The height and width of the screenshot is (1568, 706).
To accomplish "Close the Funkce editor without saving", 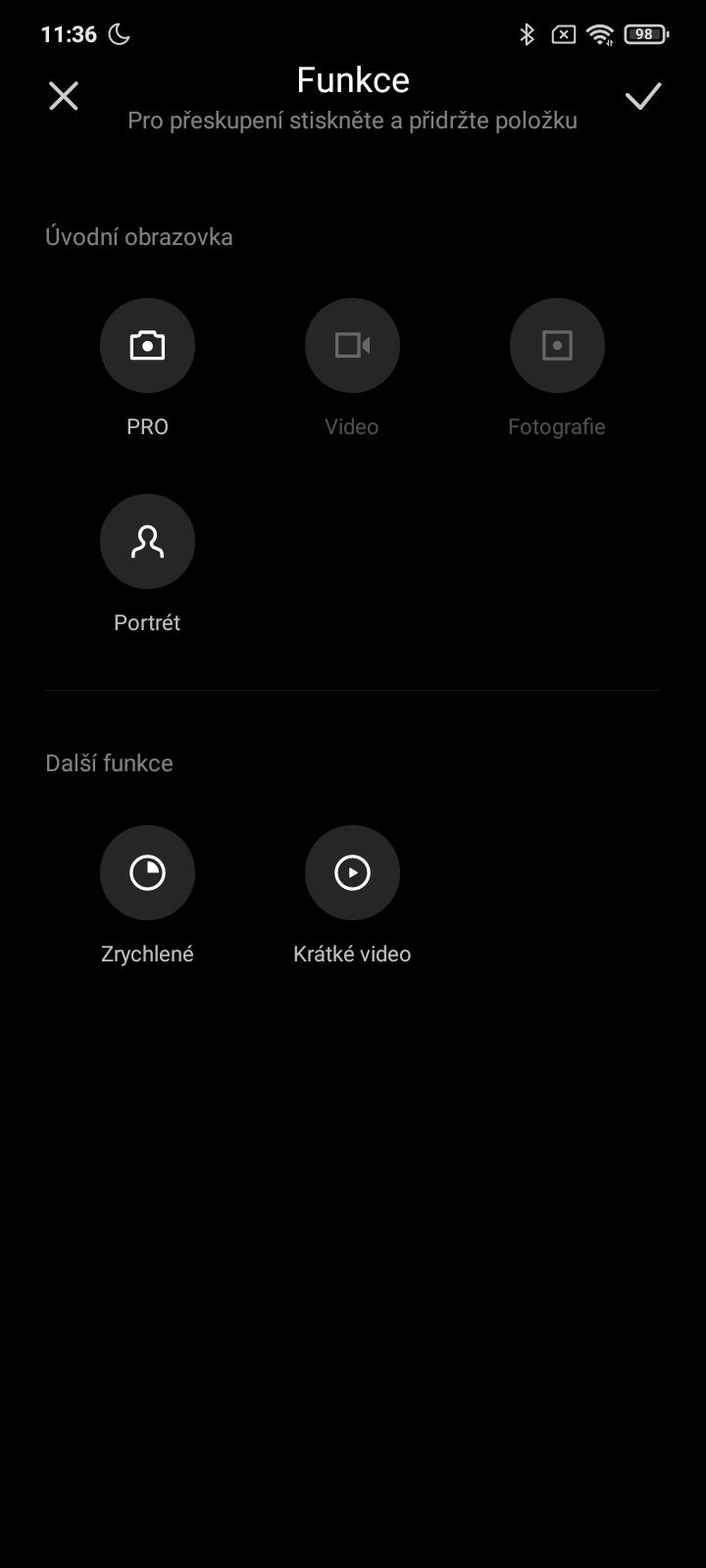I will pyautogui.click(x=64, y=96).
